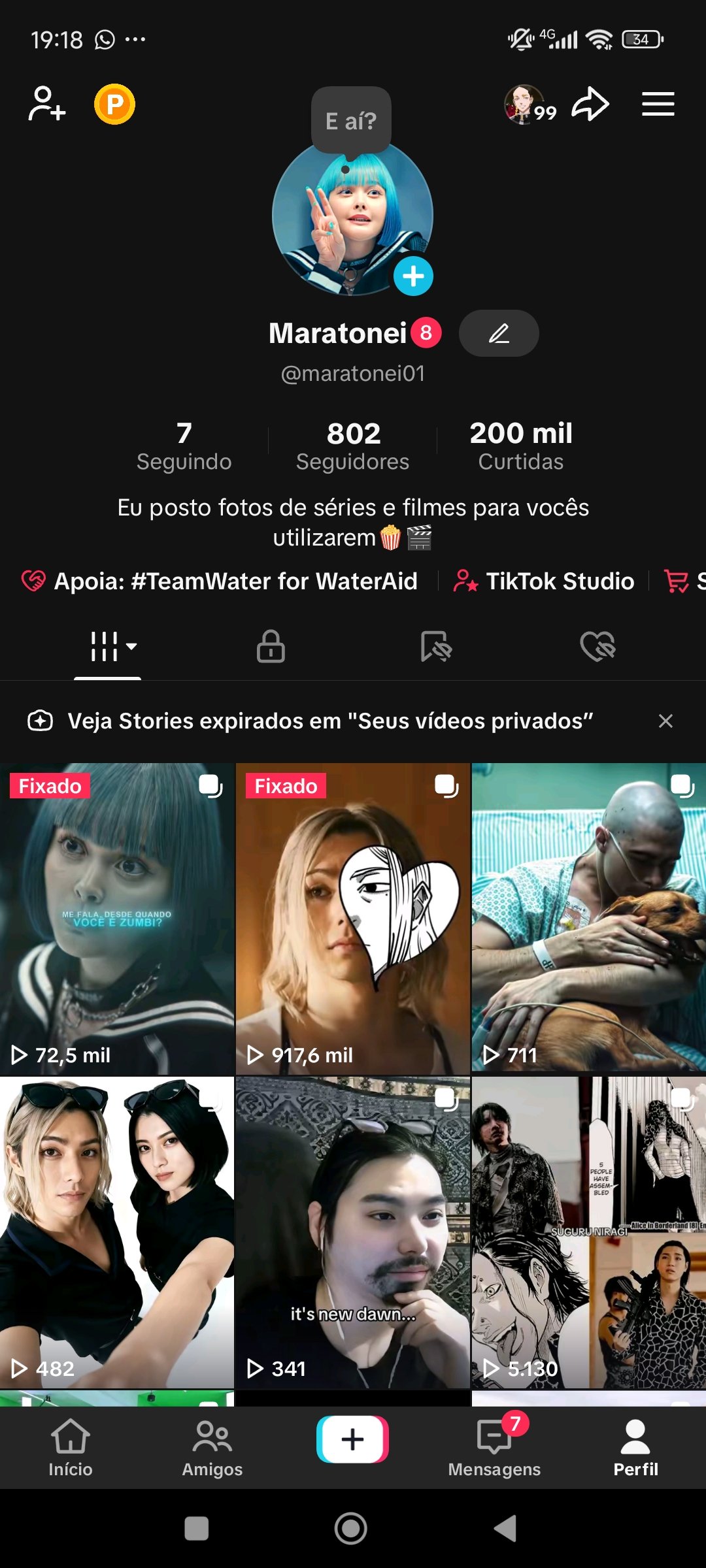Open the video with 711 views
Image resolution: width=706 pixels, height=1568 pixels.
[588, 918]
